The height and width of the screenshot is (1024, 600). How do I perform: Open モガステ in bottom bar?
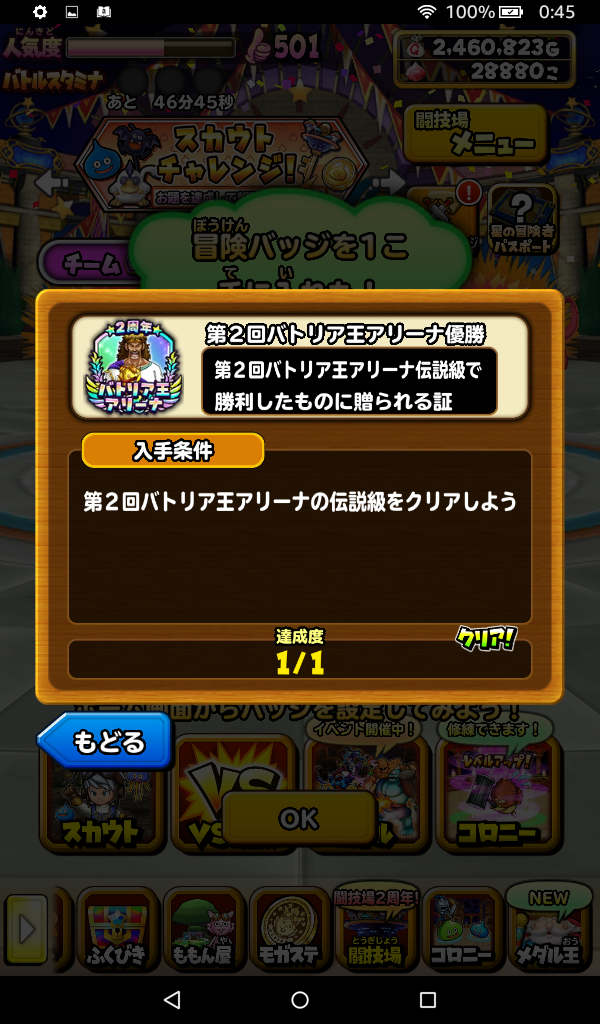[290, 930]
